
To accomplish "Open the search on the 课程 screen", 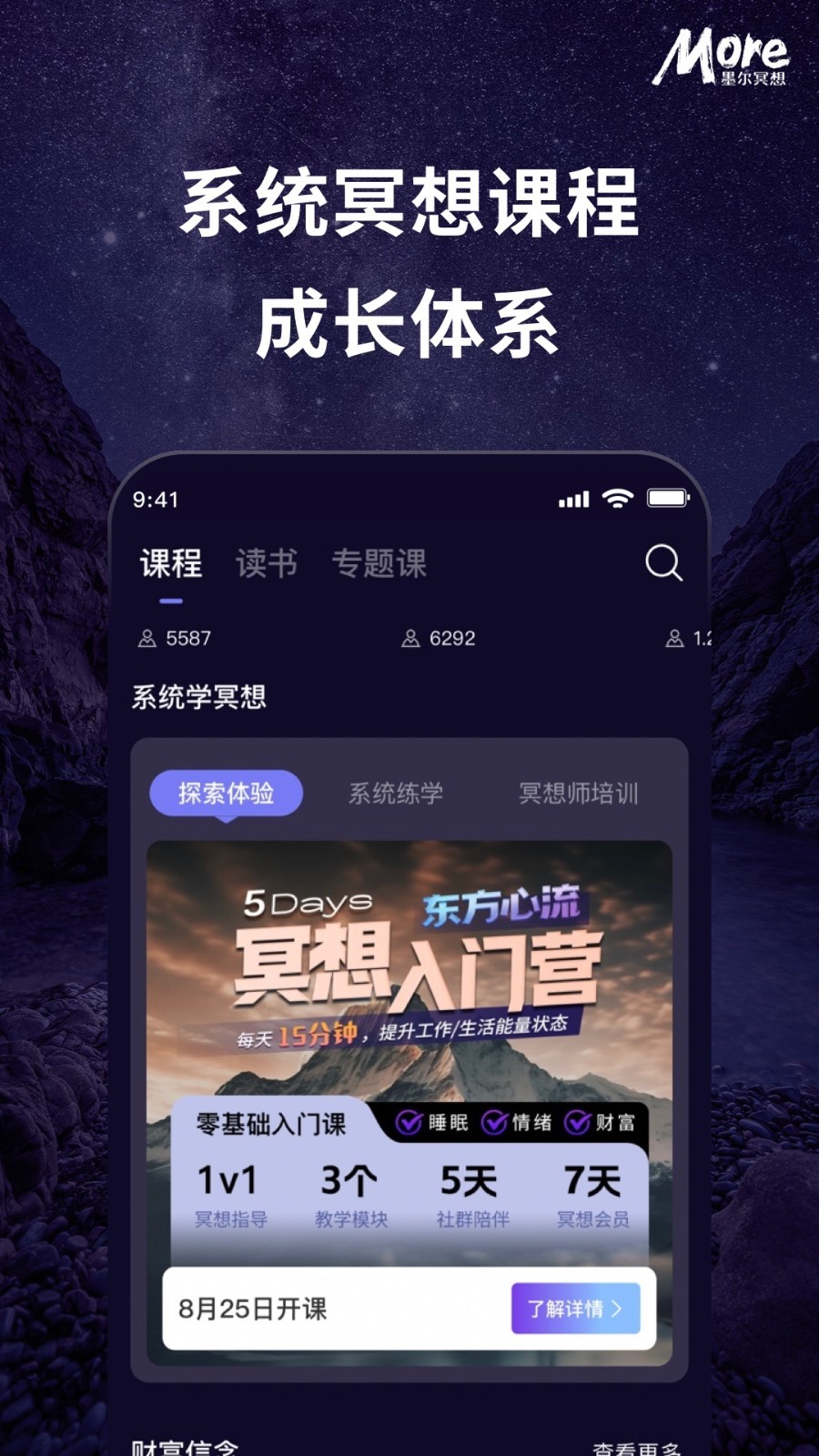I will [x=664, y=564].
